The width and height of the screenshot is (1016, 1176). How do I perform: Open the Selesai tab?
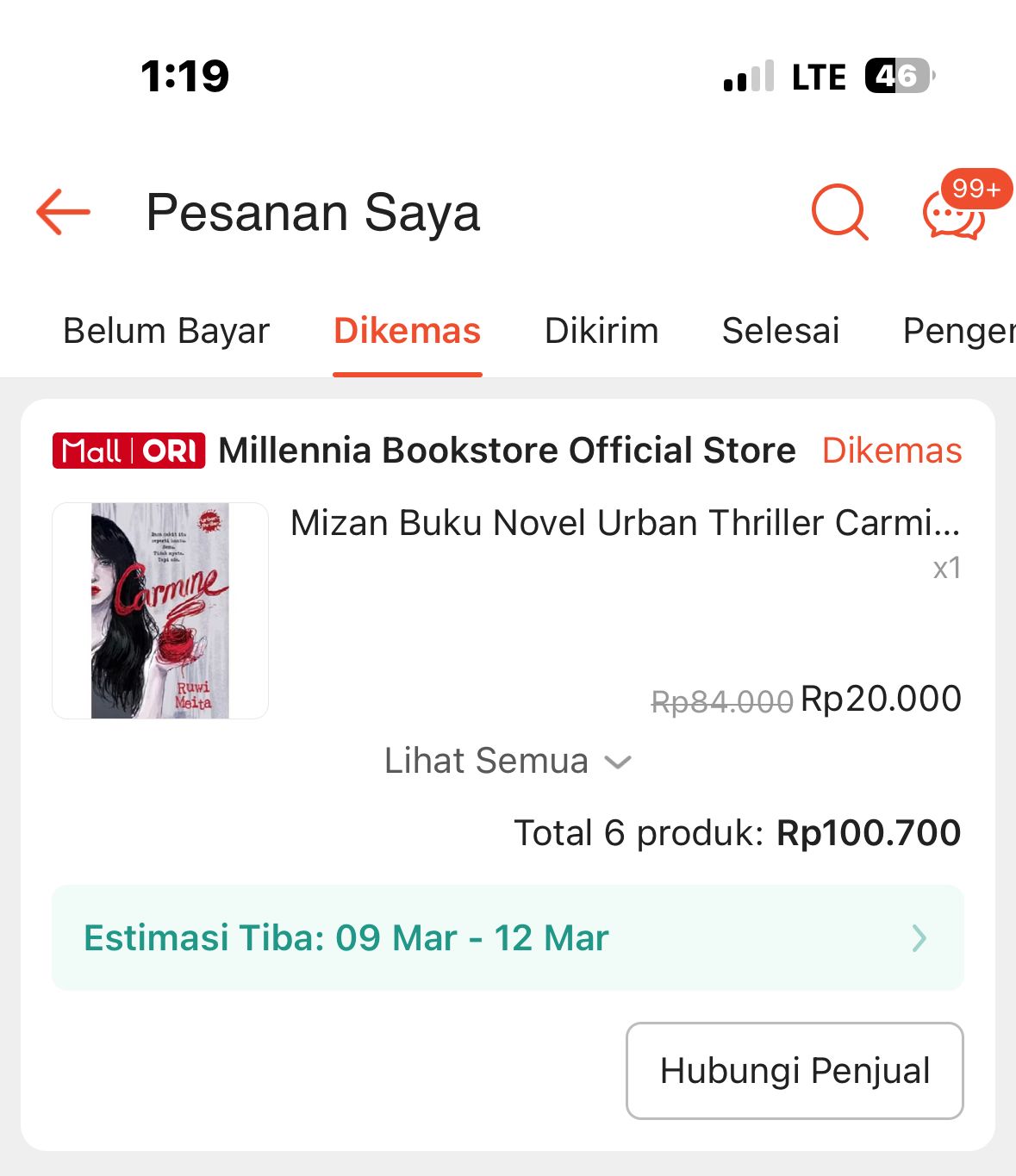pos(780,331)
